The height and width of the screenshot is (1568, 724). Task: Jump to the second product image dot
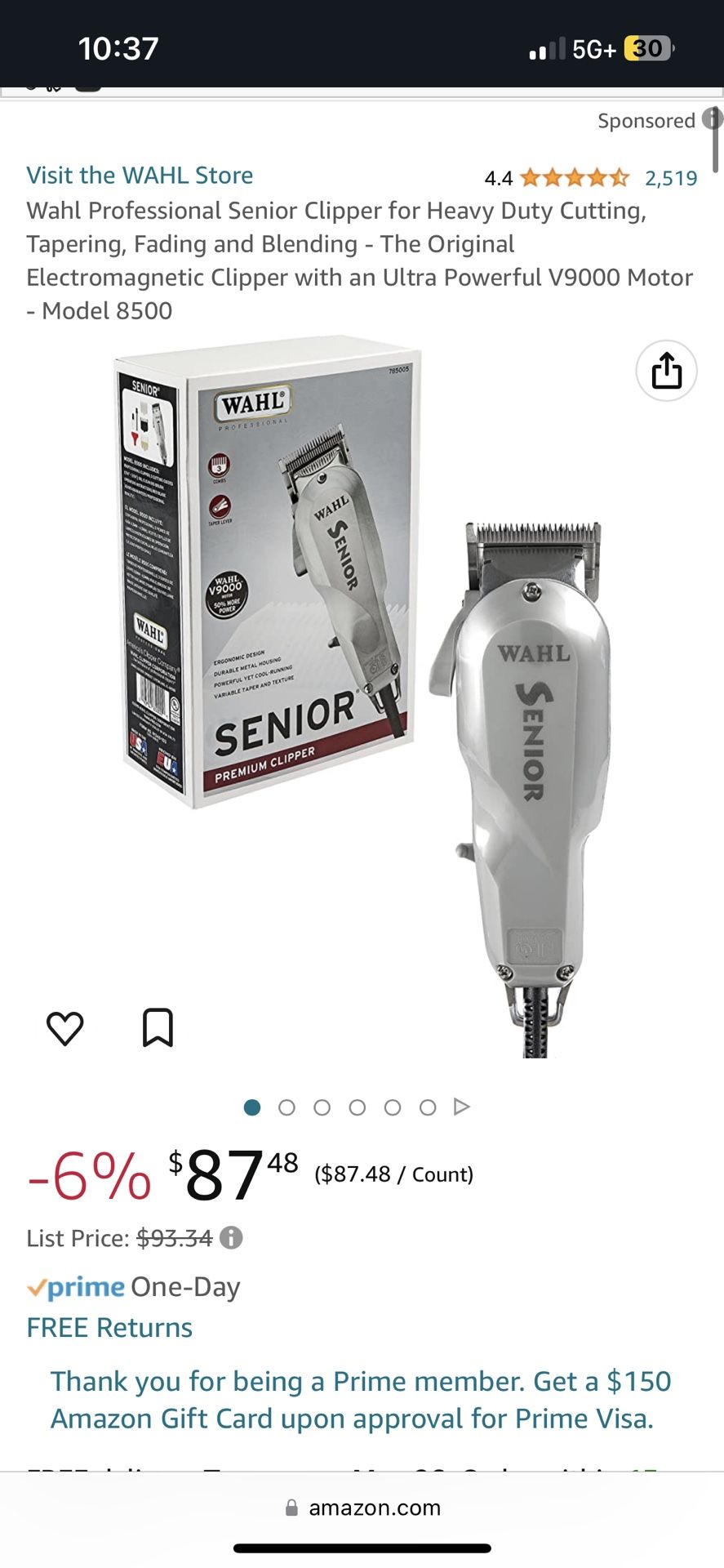pos(286,1107)
